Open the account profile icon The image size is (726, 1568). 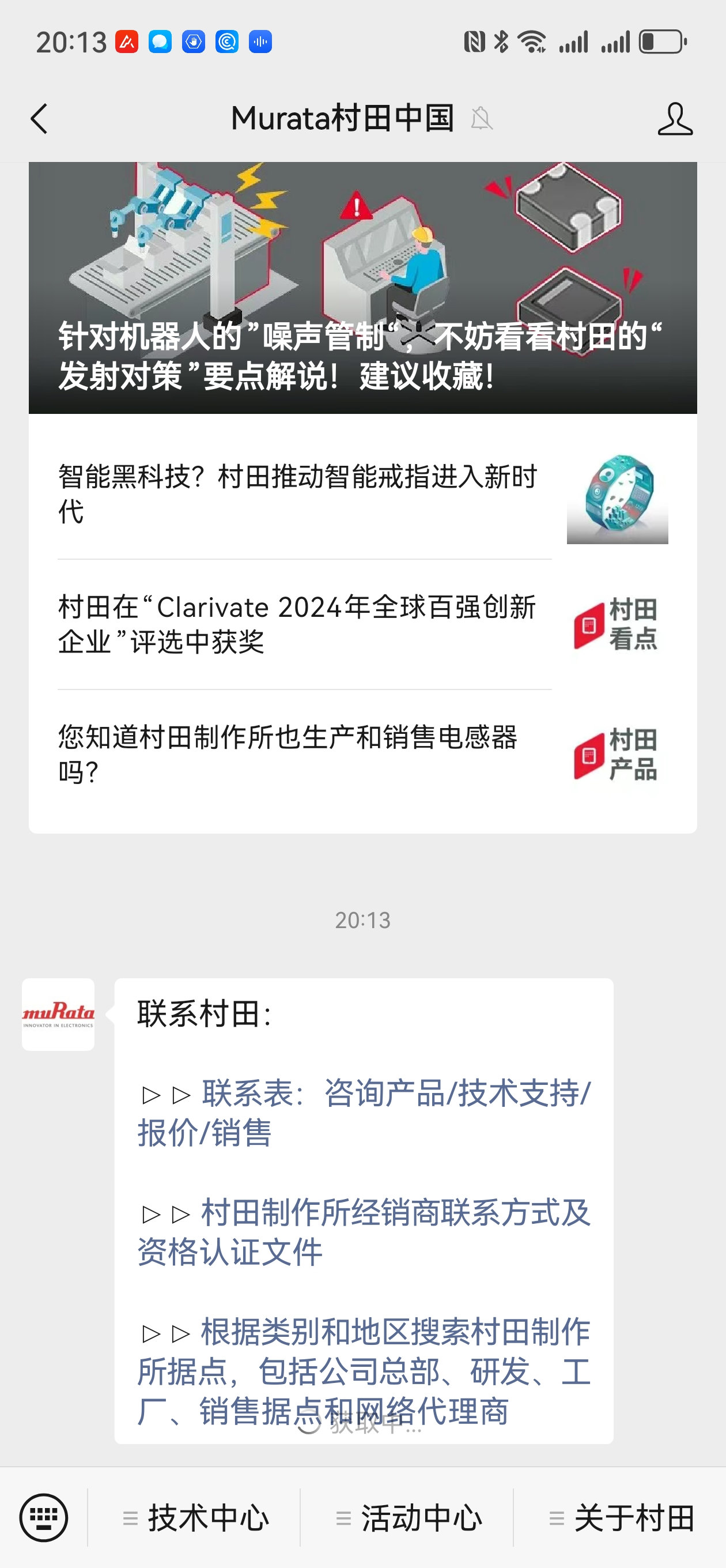(x=674, y=118)
